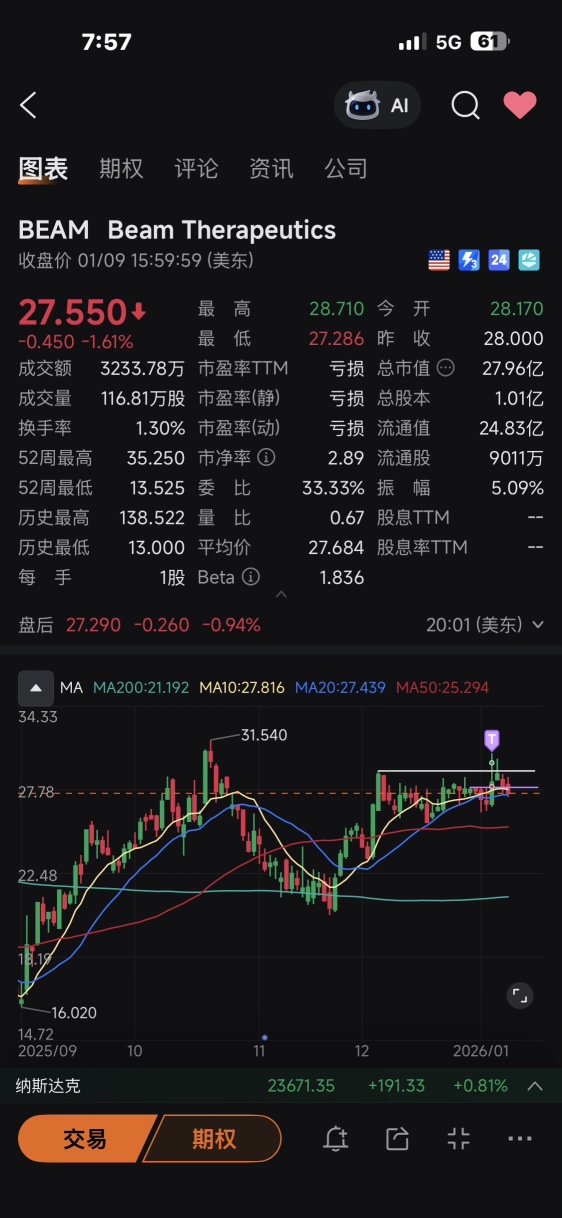The width and height of the screenshot is (562, 1218).
Task: Open the more options ellipsis menu
Action: tap(520, 1139)
